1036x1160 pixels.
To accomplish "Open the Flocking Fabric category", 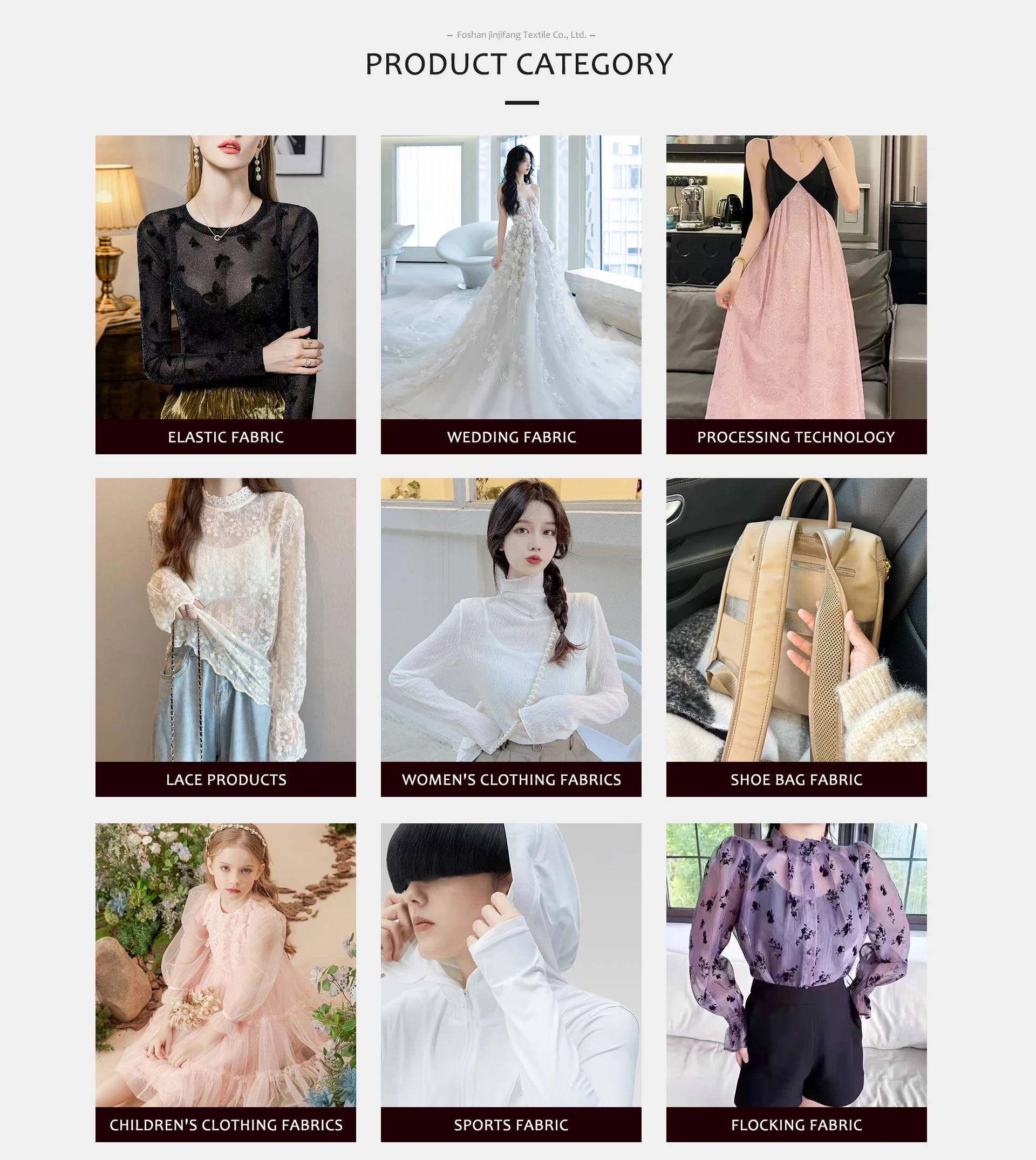I will point(796,1125).
